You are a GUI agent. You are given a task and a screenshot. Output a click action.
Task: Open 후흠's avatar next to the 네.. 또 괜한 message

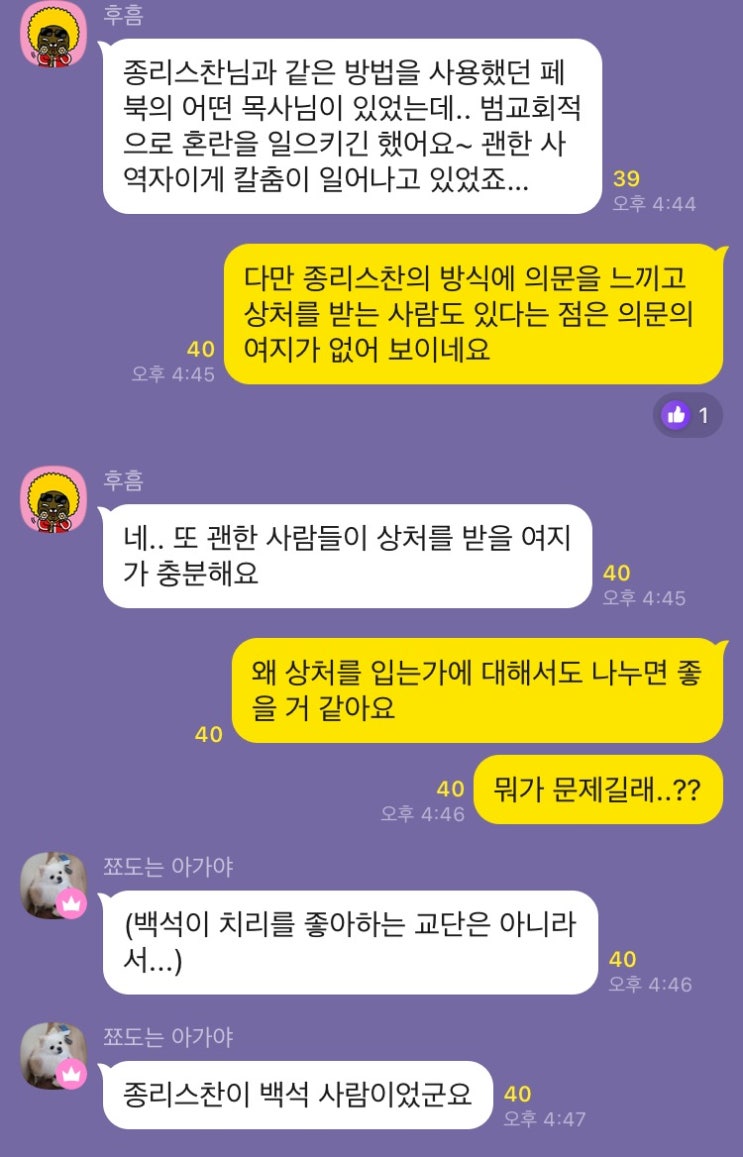click(x=54, y=498)
